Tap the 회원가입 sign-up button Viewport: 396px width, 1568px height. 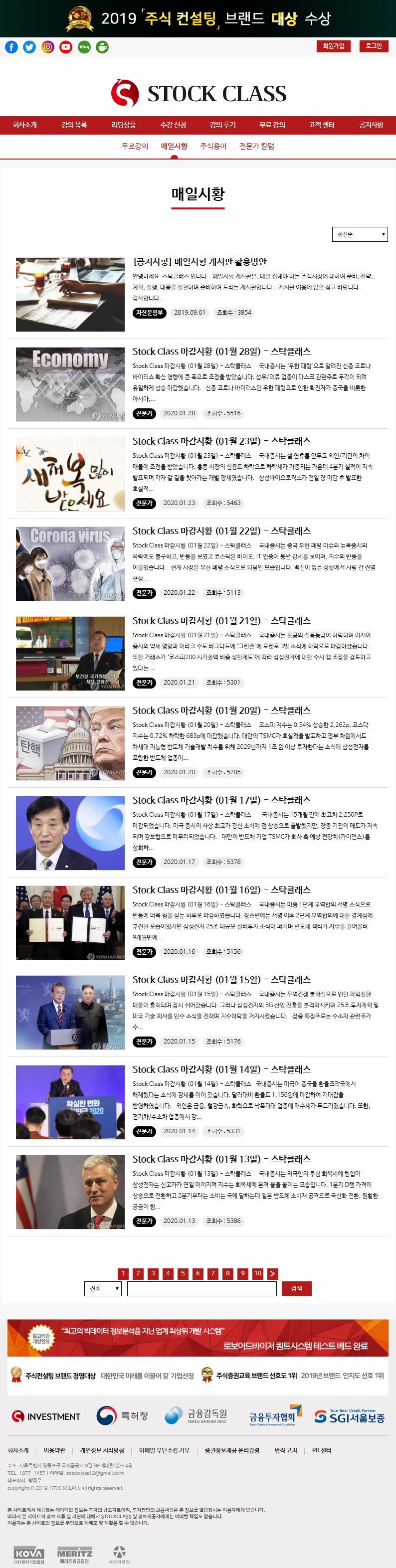[333, 46]
